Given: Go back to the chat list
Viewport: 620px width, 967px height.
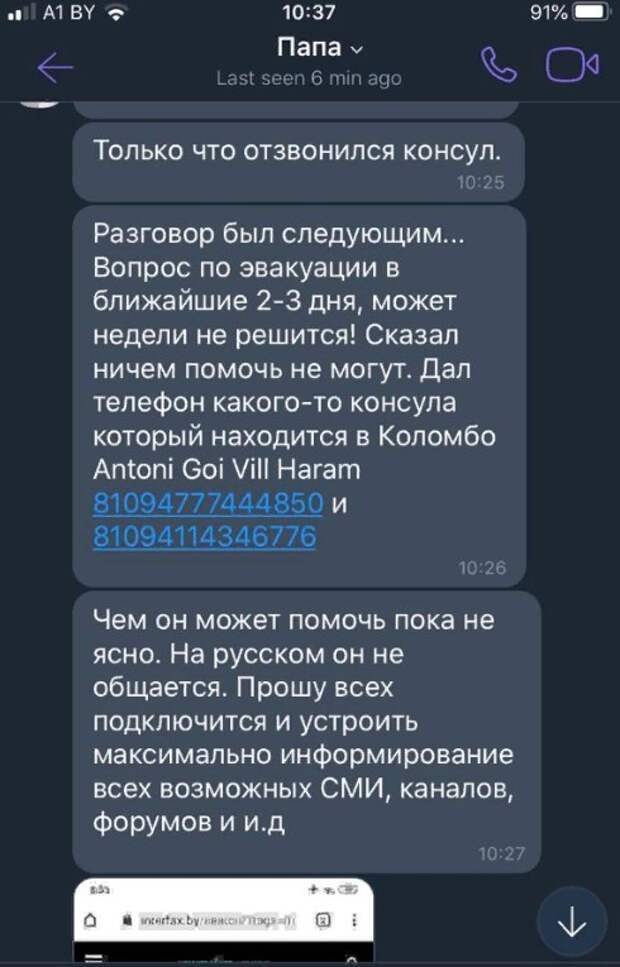Looking at the screenshot, I should coord(55,67).
